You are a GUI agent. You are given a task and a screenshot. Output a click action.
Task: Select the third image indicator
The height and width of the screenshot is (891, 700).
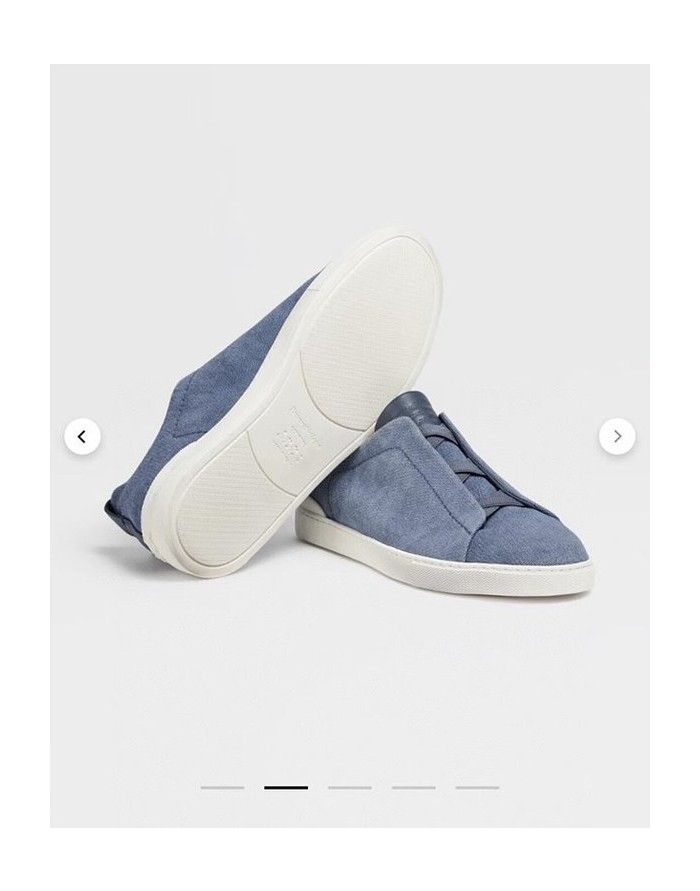click(350, 788)
